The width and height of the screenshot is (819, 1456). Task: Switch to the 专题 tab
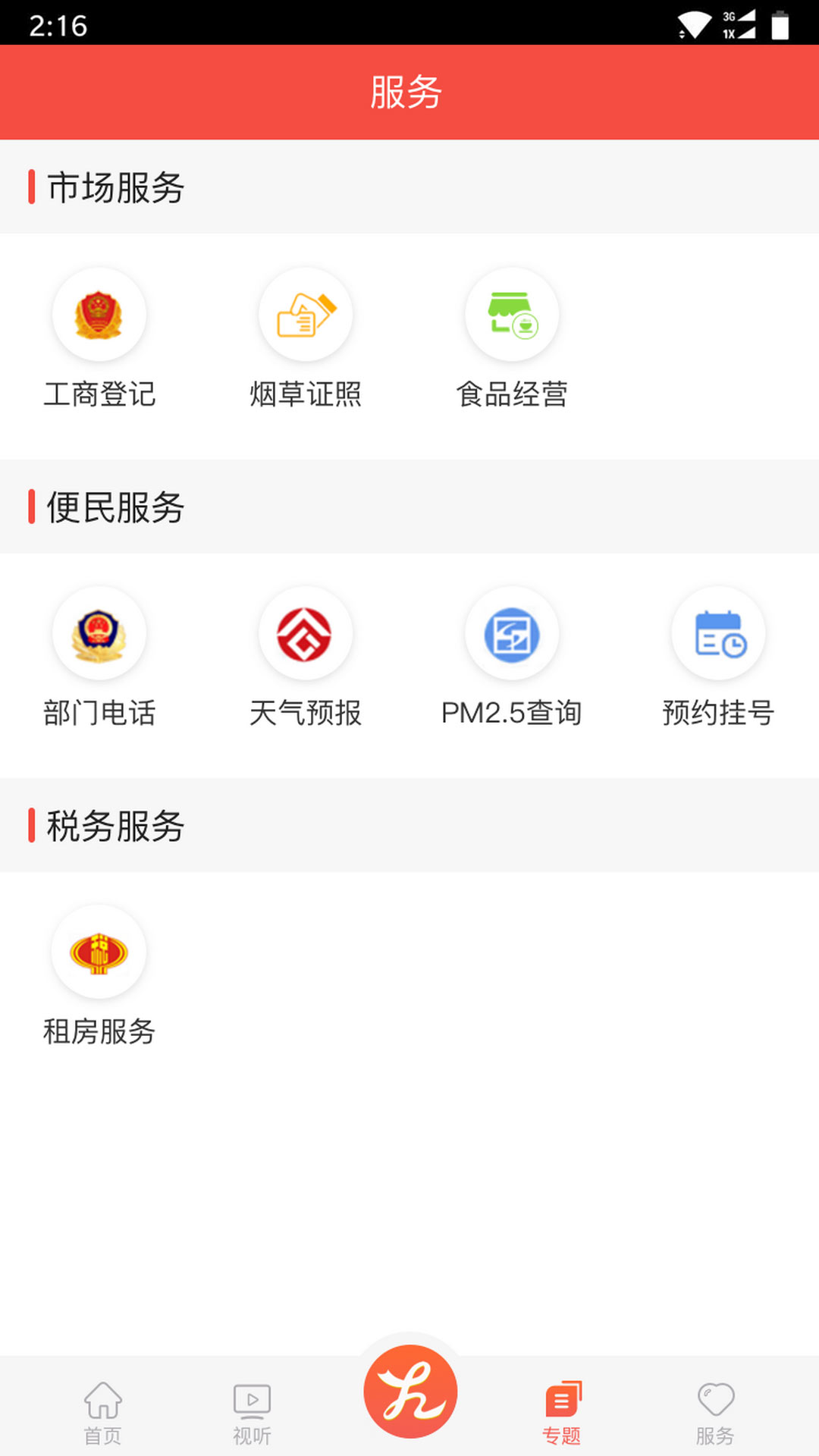562,1412
